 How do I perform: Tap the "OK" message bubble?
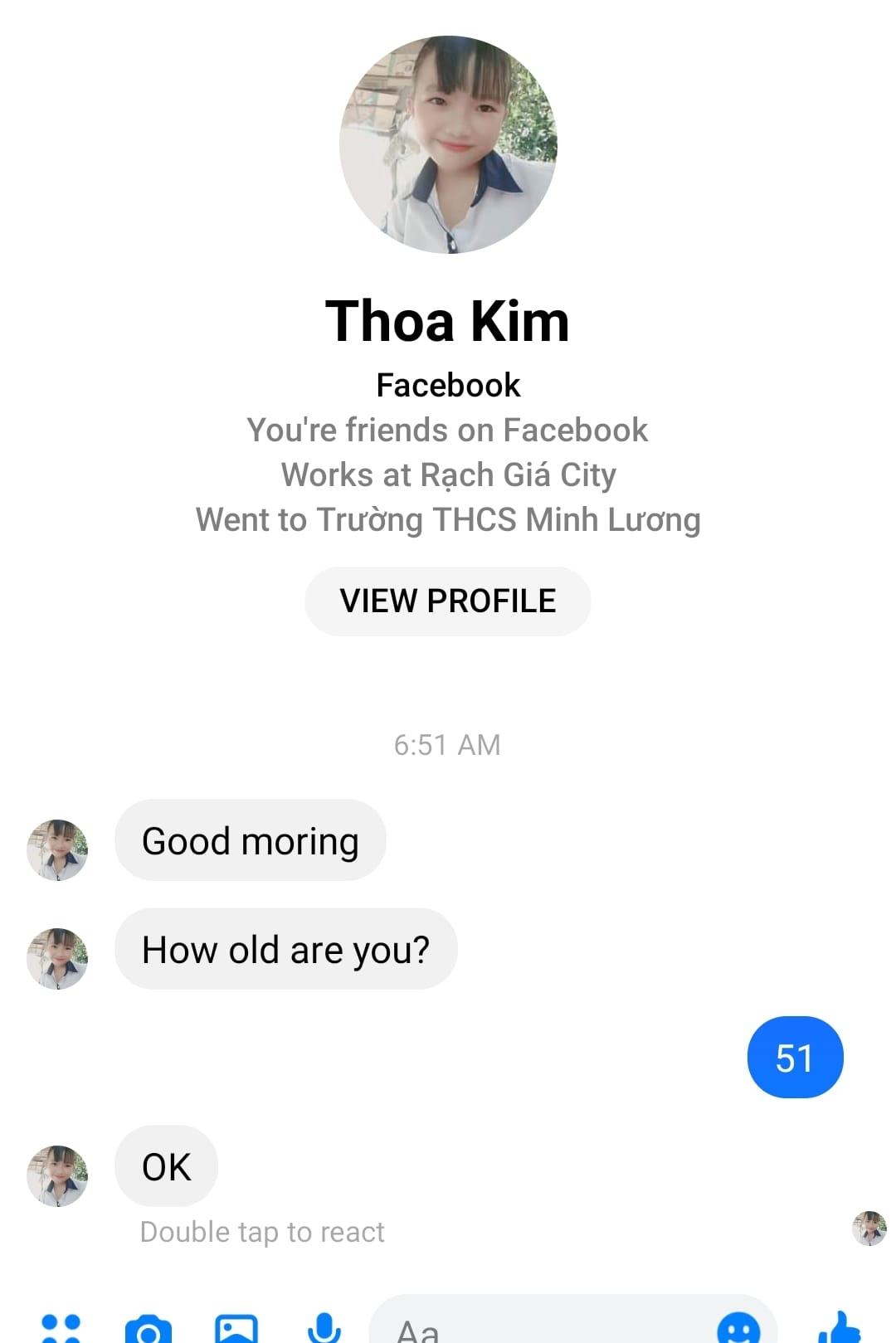click(166, 1166)
